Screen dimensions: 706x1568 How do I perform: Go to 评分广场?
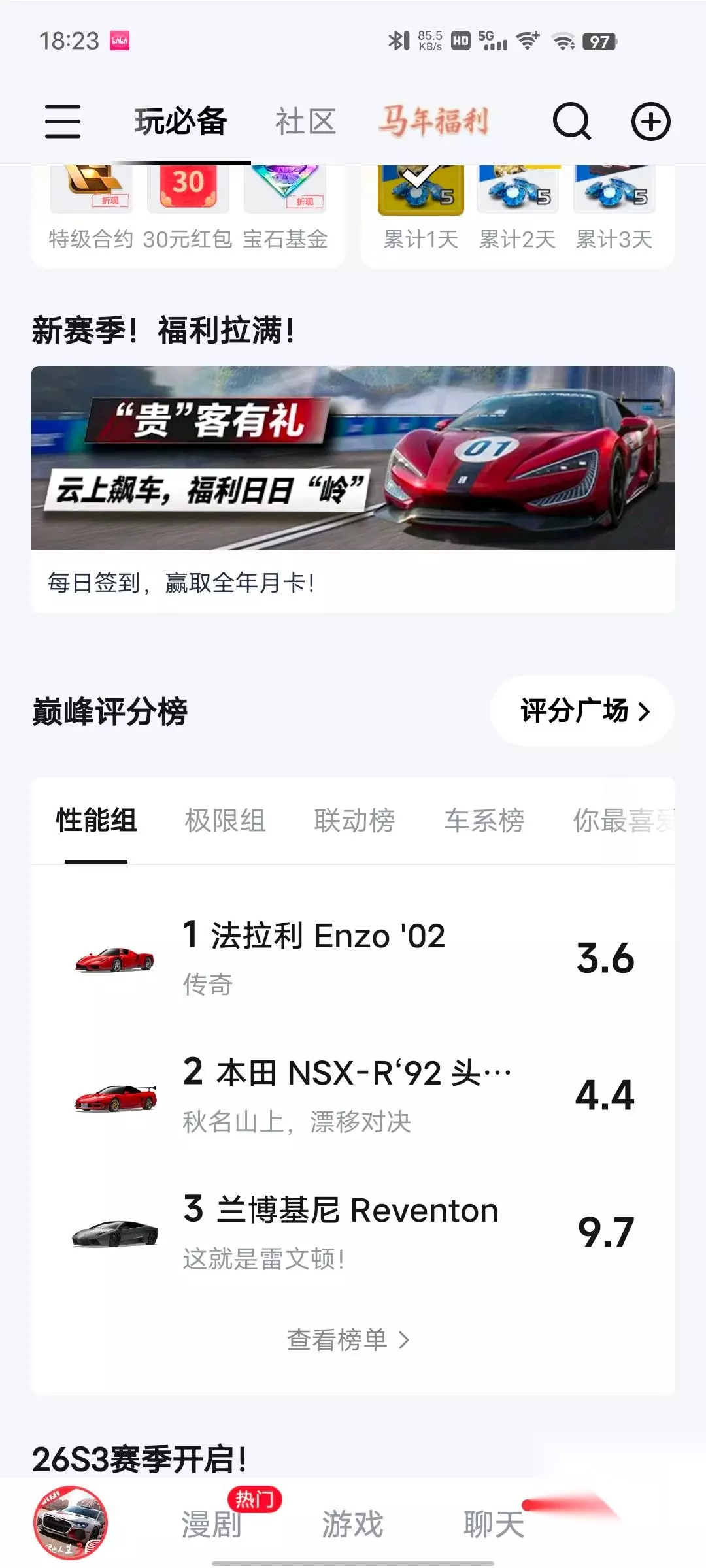(x=582, y=711)
